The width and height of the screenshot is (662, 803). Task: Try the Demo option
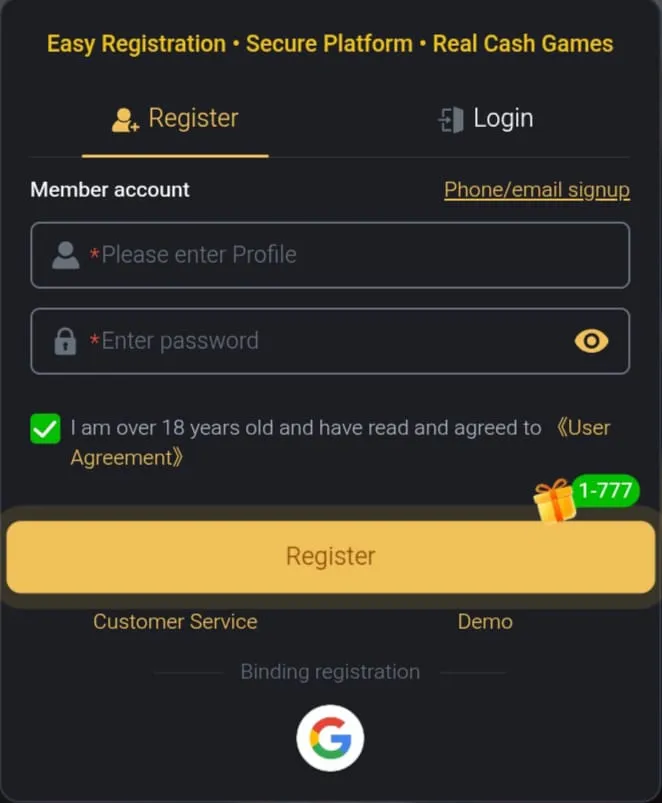click(485, 622)
